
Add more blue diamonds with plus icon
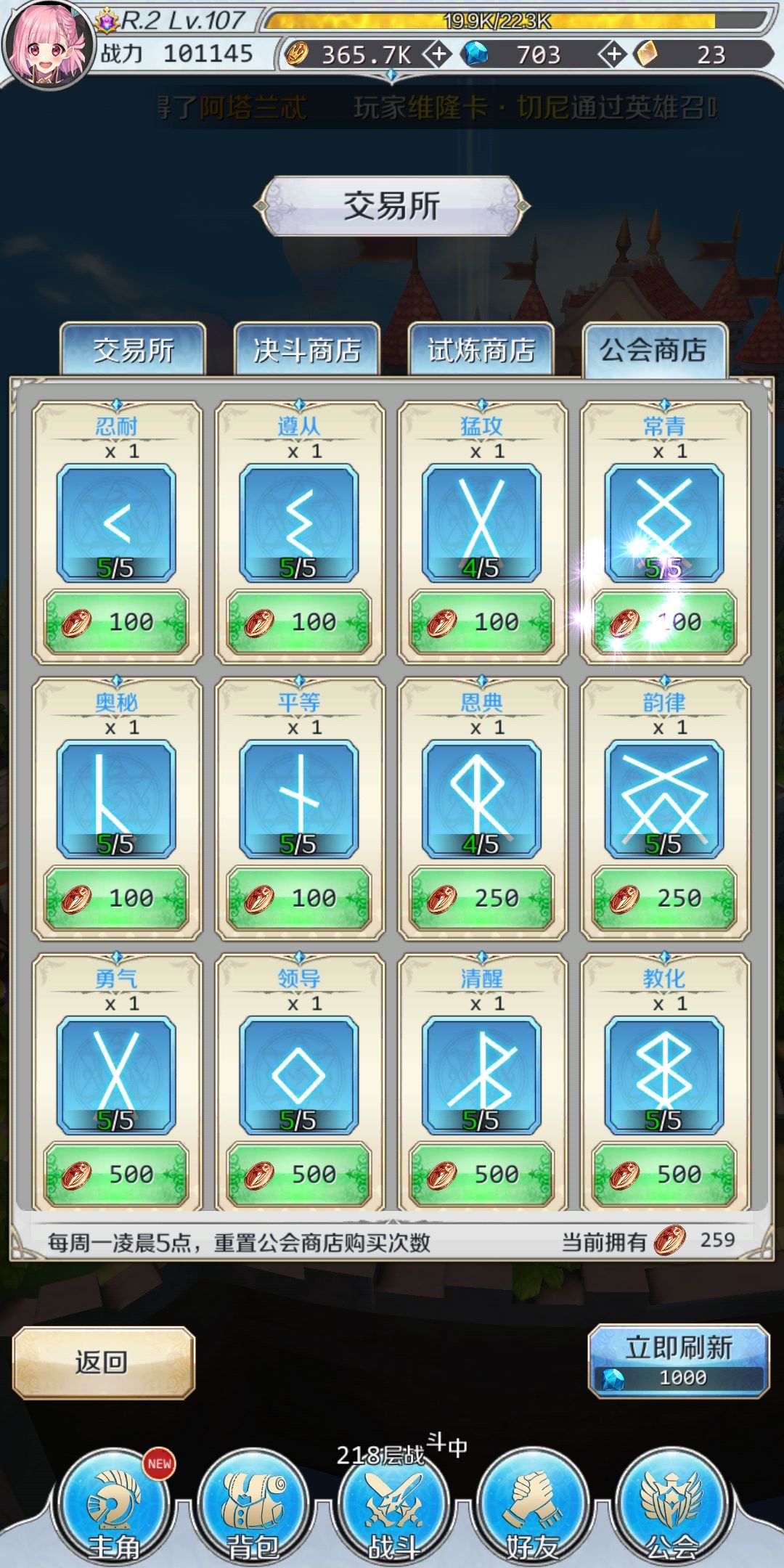pos(613,54)
